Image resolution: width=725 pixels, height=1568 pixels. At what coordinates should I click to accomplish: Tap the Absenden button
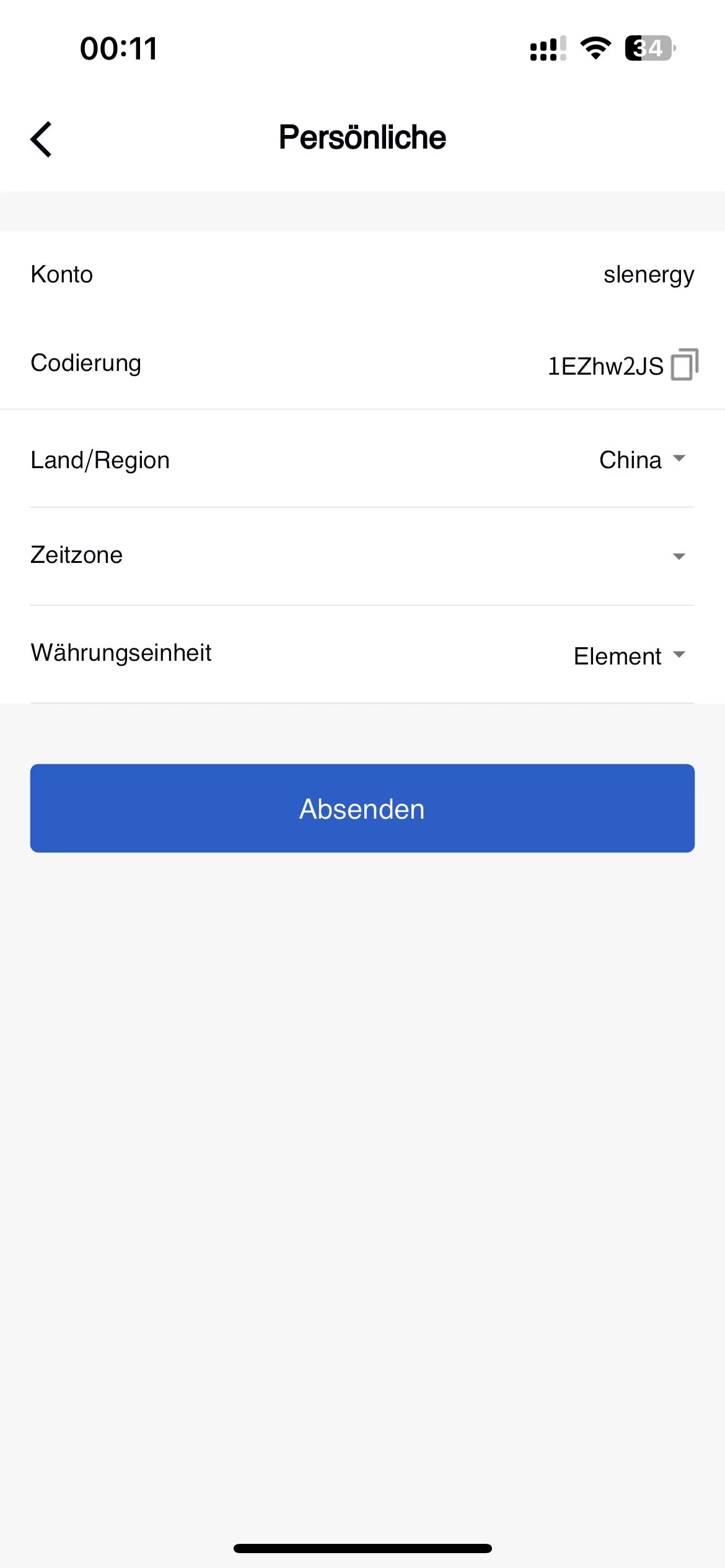(362, 808)
